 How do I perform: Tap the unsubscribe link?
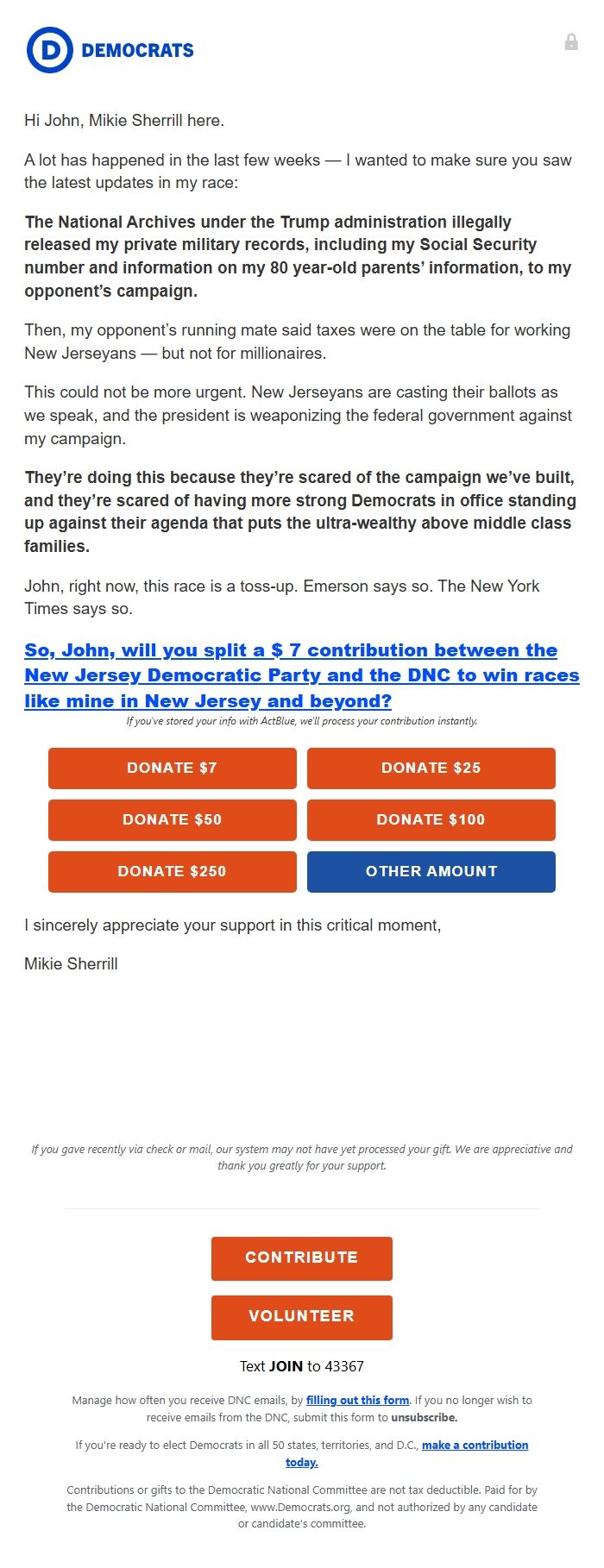click(424, 1417)
